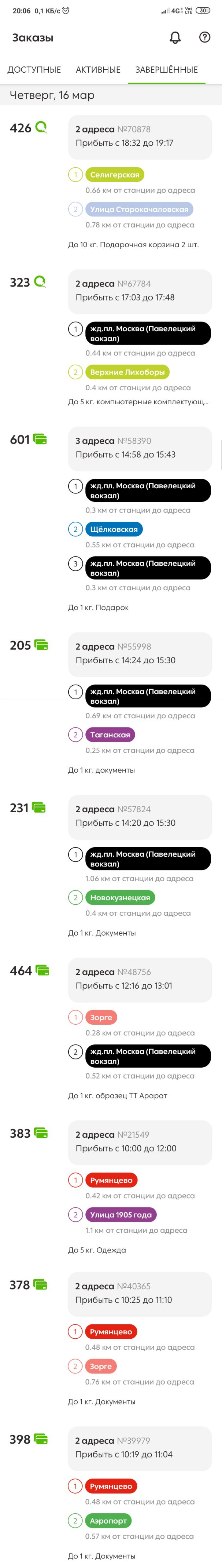View order №39979 to Аэропорт
The height and width of the screenshot is (1568, 222).
click(x=140, y=1447)
